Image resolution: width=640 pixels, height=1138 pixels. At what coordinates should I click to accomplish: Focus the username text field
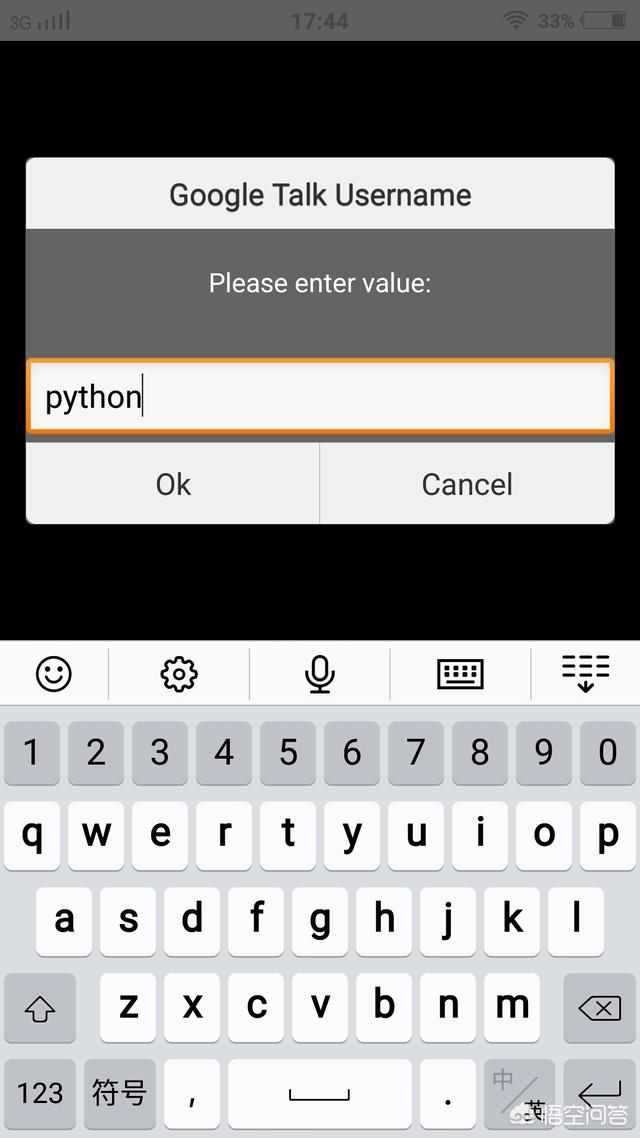[320, 397]
